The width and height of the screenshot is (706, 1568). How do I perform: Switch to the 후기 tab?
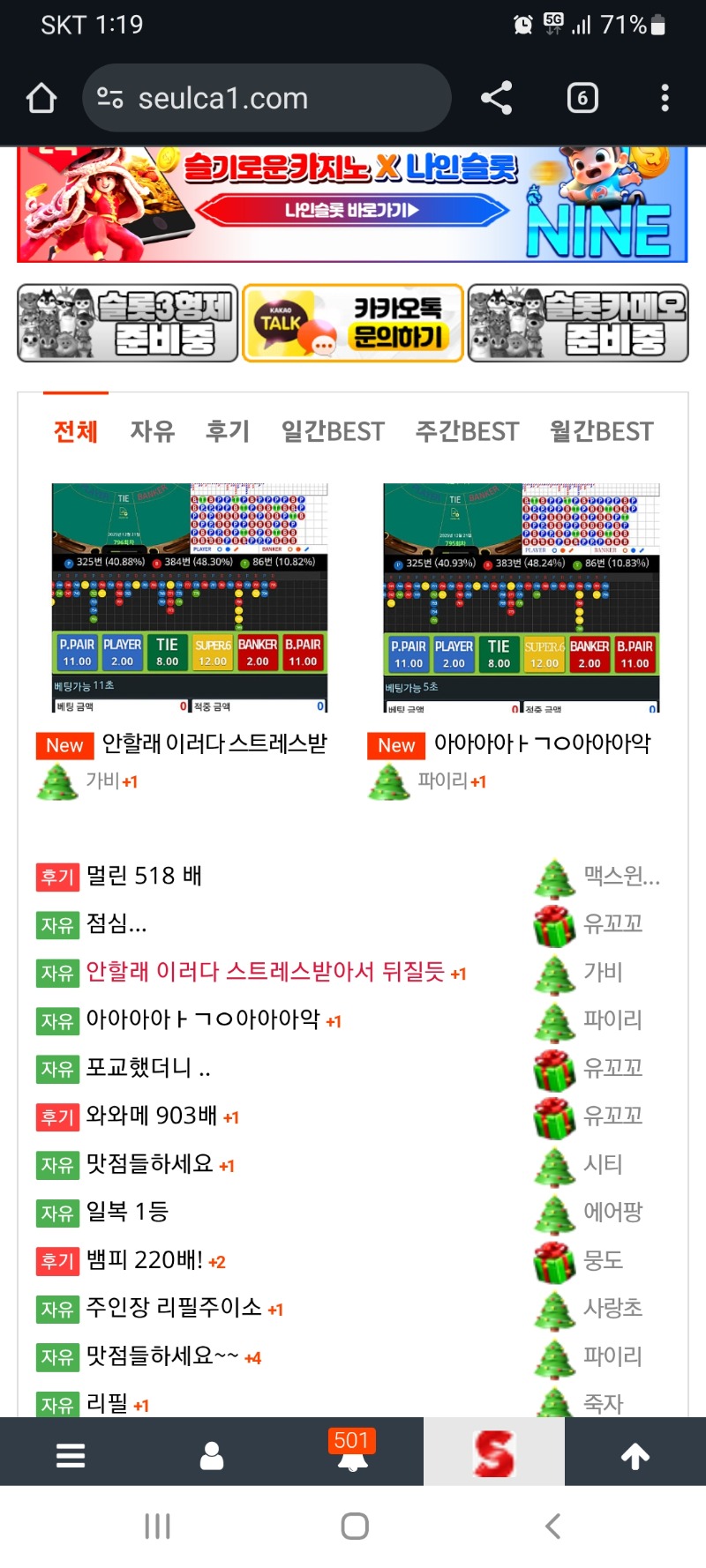(x=228, y=431)
